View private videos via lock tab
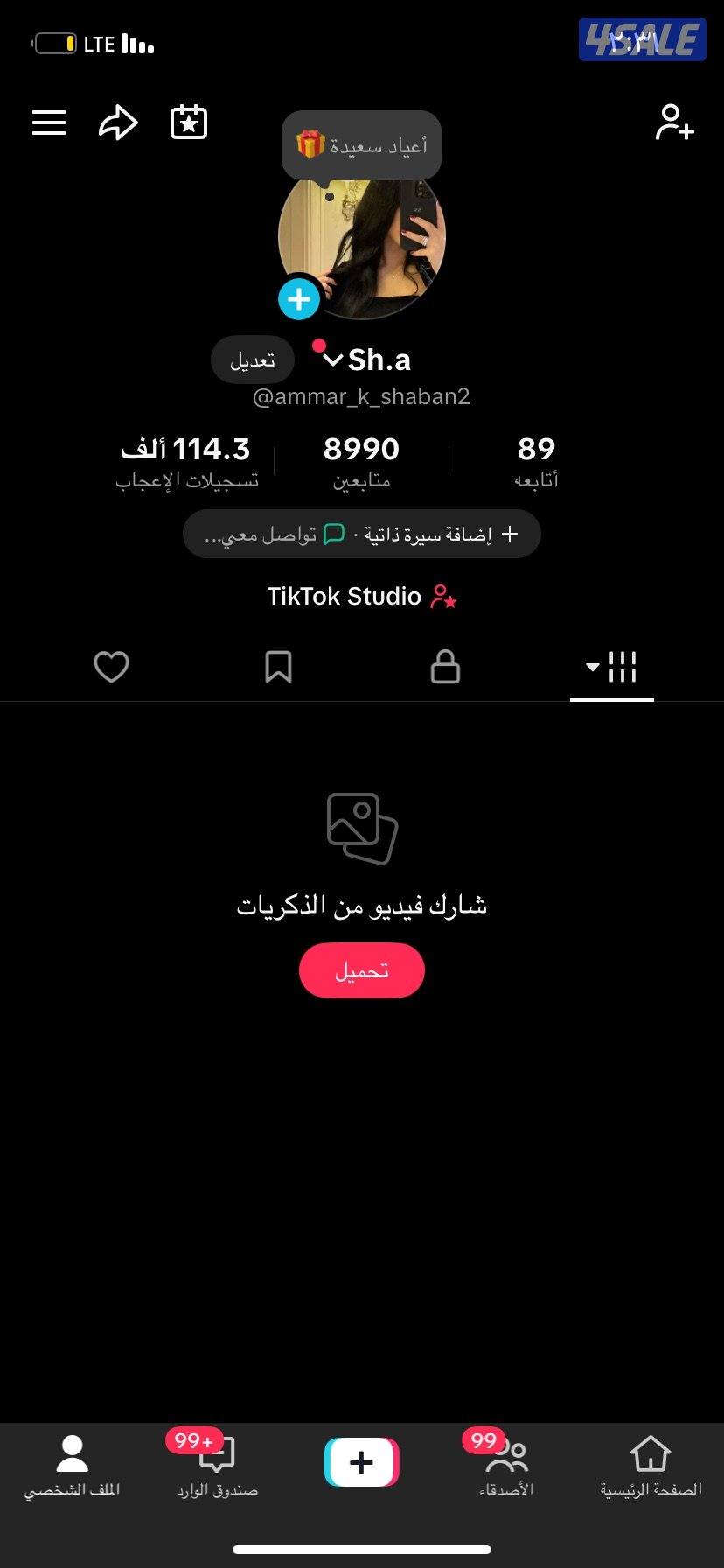The height and width of the screenshot is (1568, 724). click(445, 667)
